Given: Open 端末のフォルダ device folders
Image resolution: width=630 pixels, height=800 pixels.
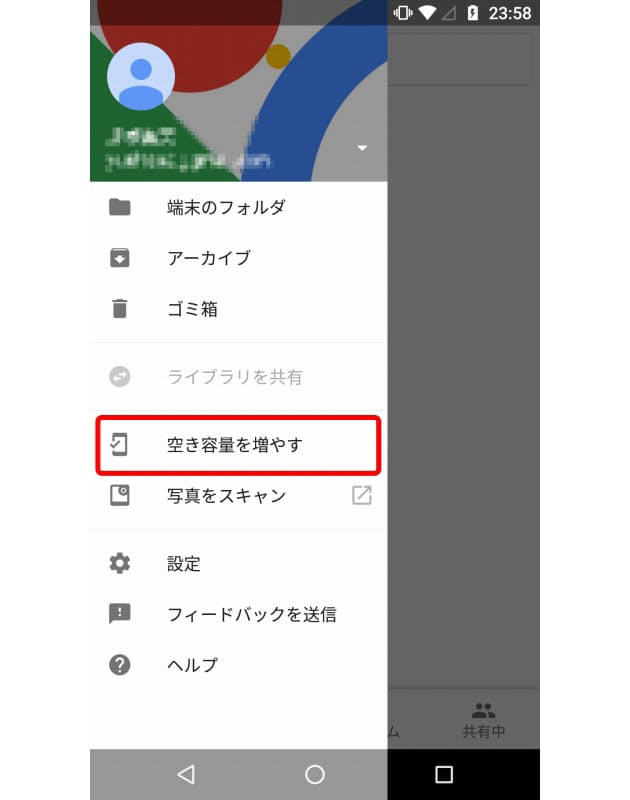Looking at the screenshot, I should (x=225, y=208).
